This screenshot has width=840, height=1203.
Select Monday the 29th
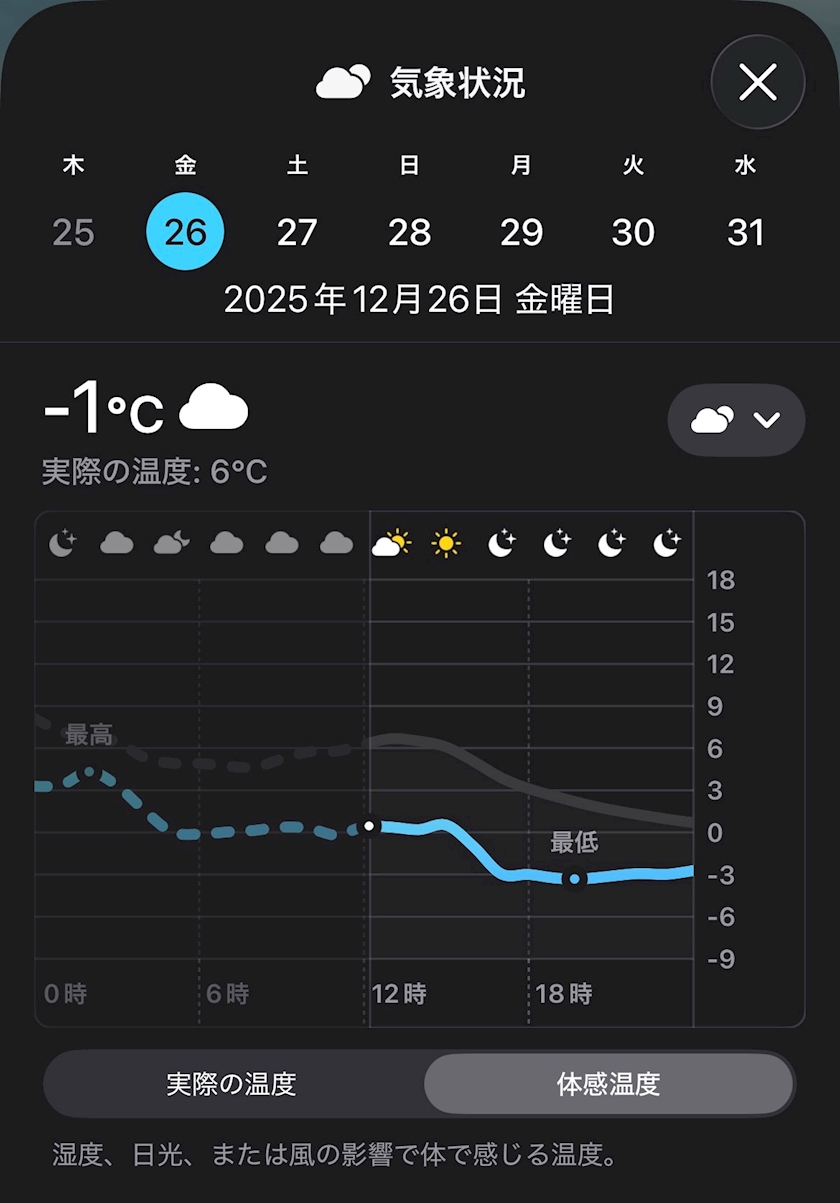(521, 232)
